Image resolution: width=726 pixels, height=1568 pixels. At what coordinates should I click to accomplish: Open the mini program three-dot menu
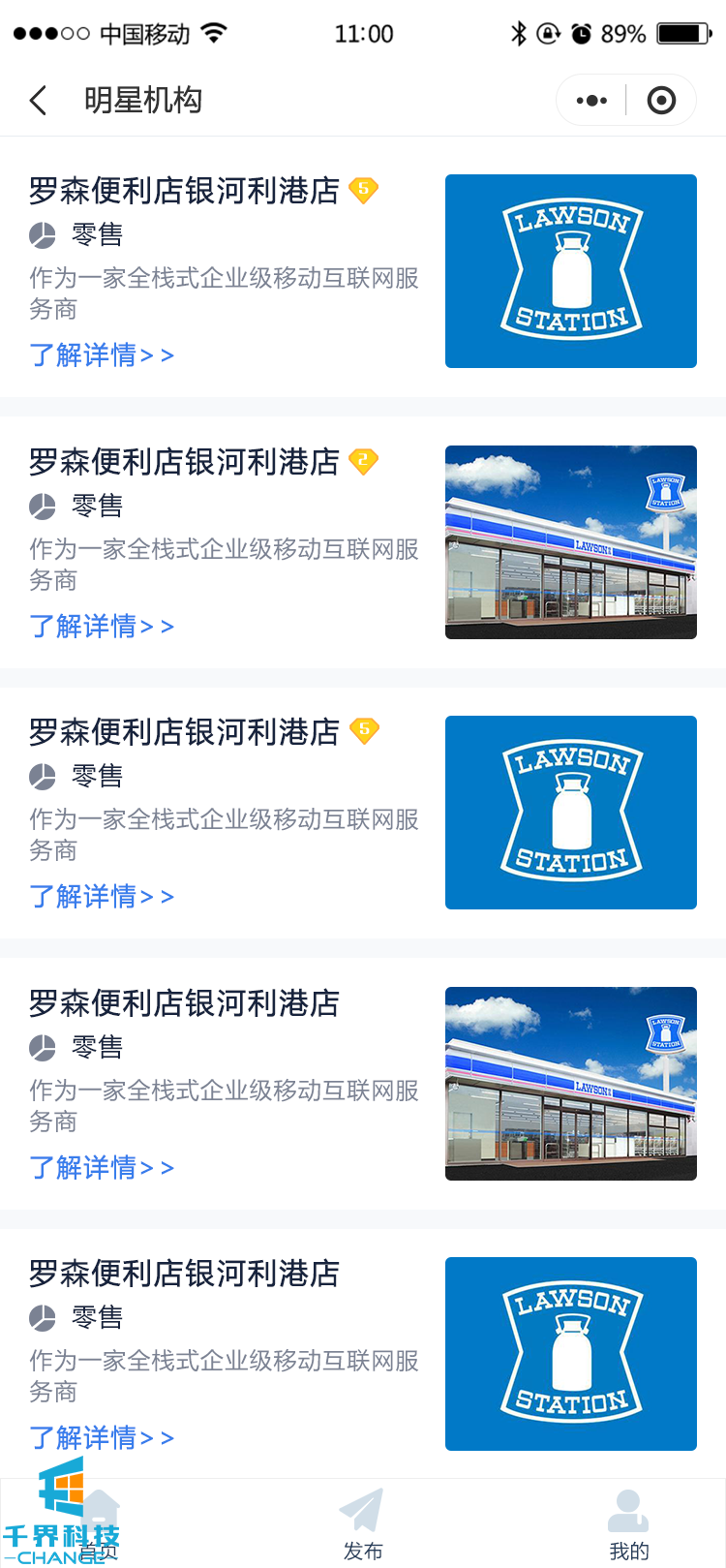pyautogui.click(x=591, y=101)
